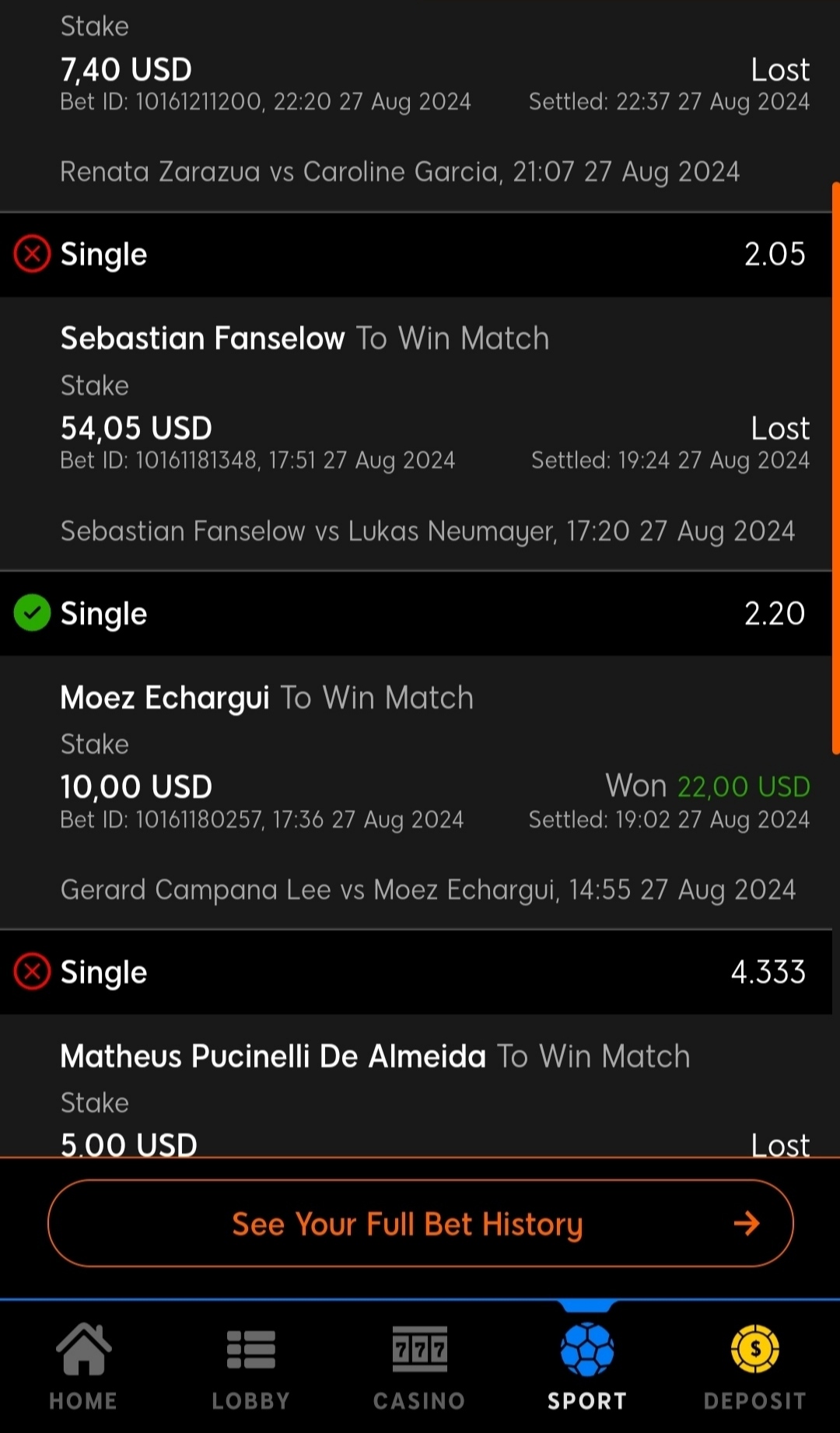Open See Your Full Bet History
Viewport: 840px width, 1433px height.
(x=420, y=1224)
